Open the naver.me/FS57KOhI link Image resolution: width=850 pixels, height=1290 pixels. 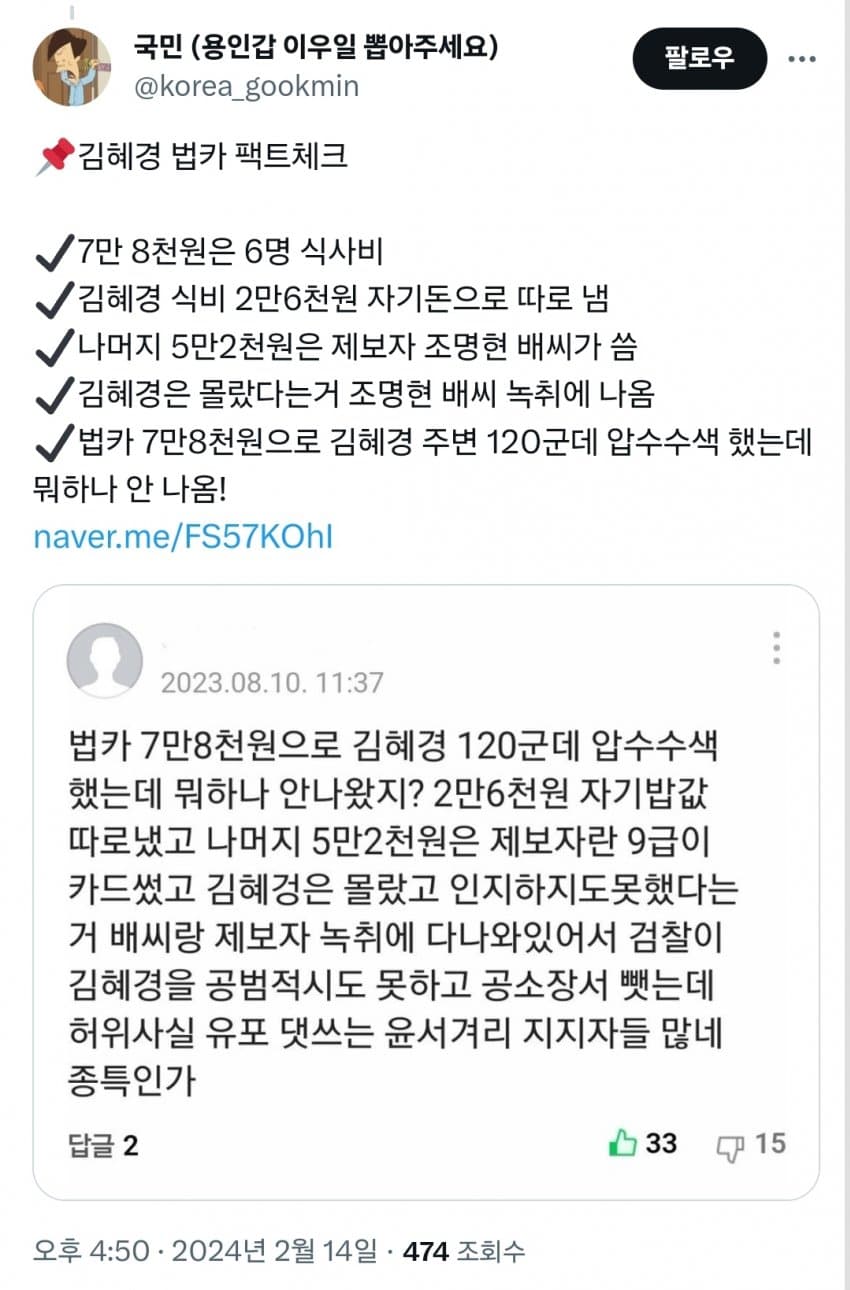(182, 537)
